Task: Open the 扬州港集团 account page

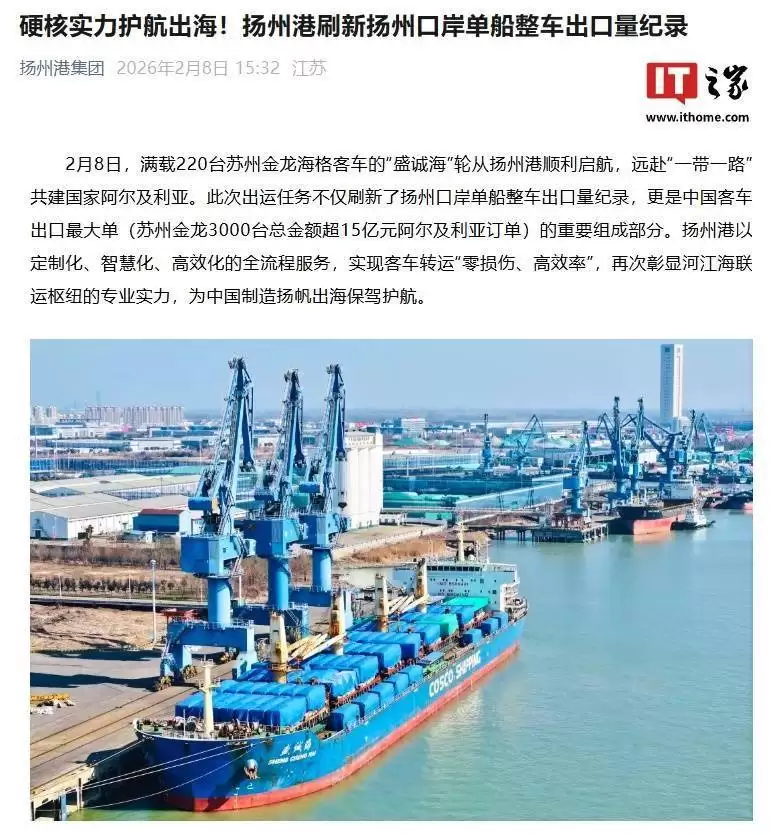Action: tap(62, 69)
